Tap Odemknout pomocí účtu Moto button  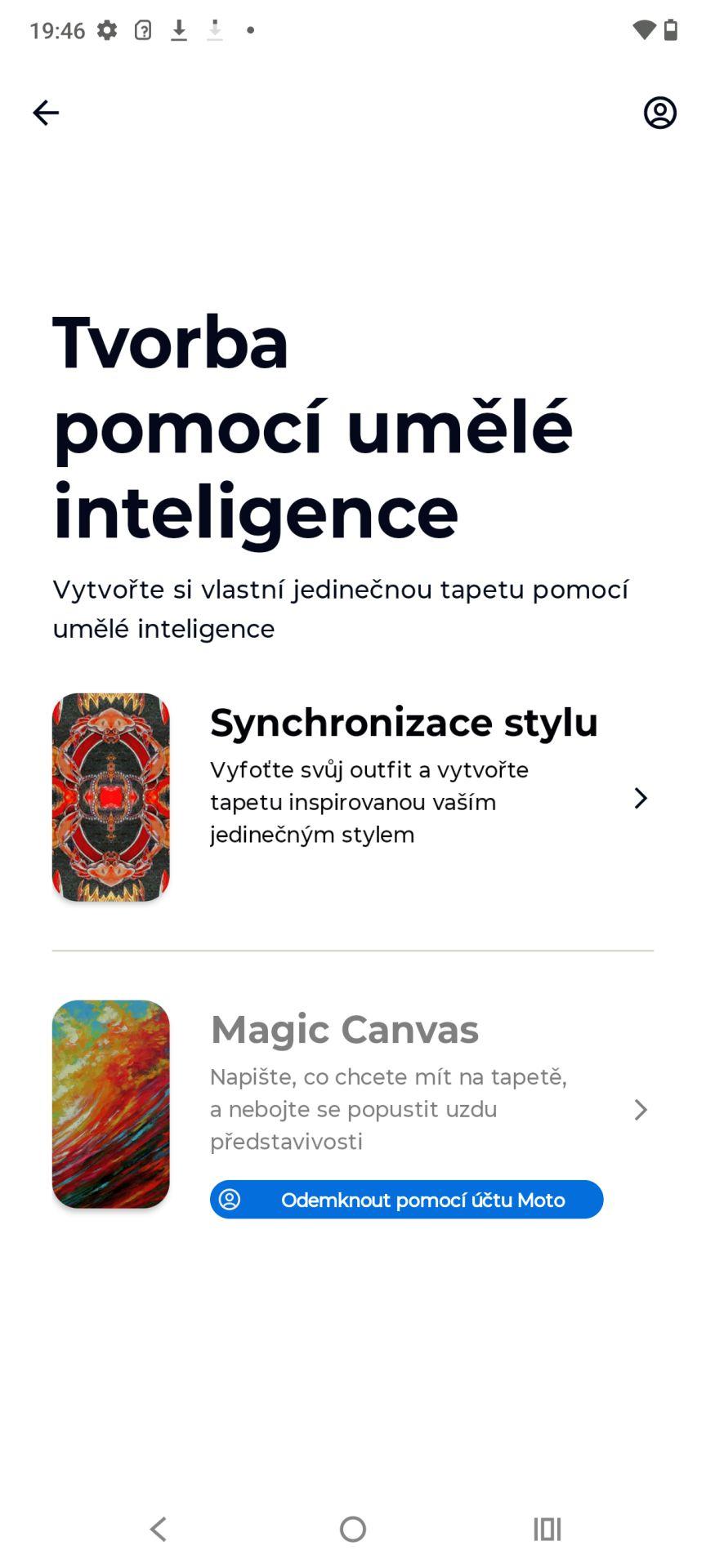(406, 1200)
